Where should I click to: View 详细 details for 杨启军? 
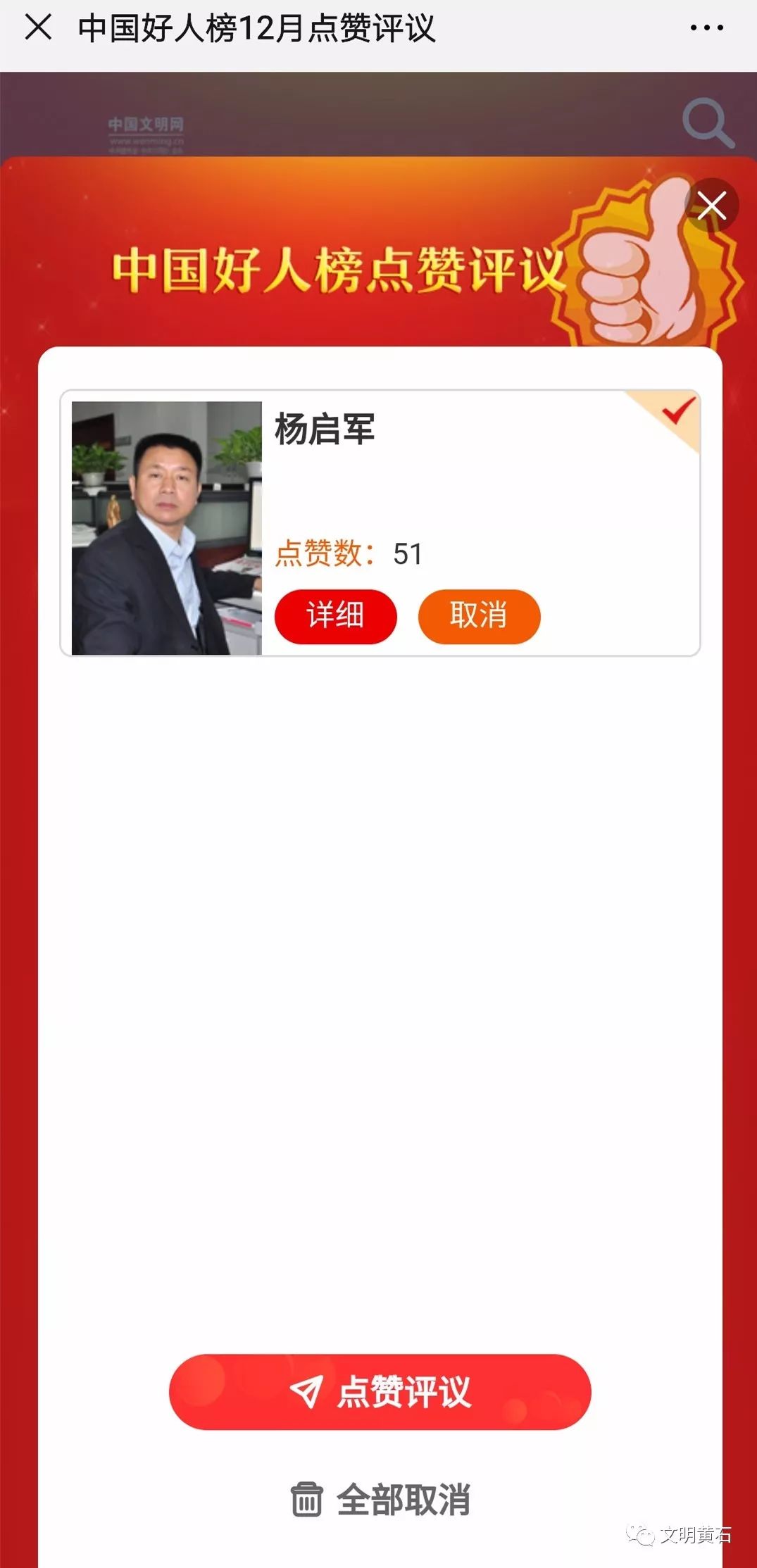pos(336,616)
